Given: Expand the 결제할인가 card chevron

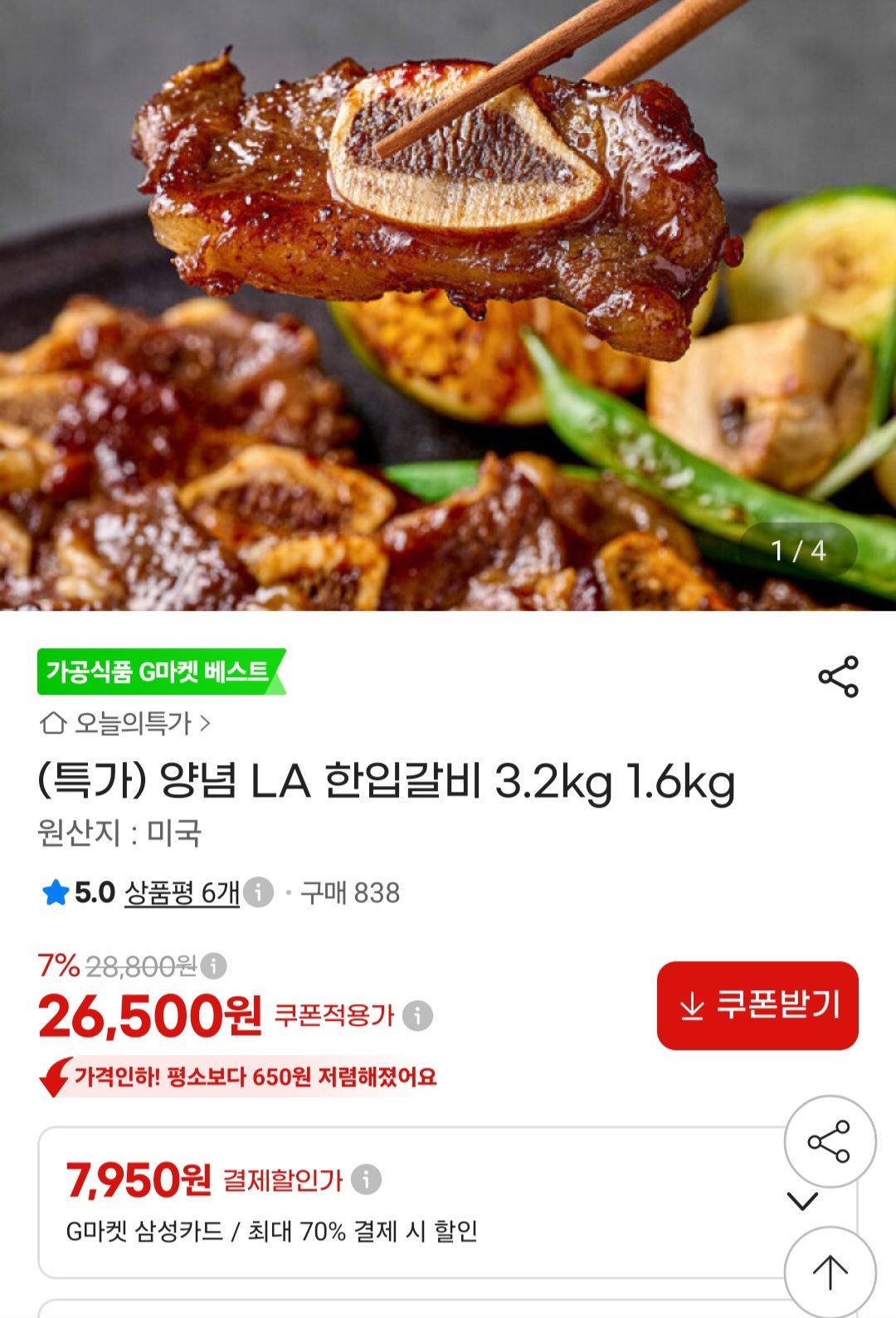Looking at the screenshot, I should pyautogui.click(x=802, y=1200).
